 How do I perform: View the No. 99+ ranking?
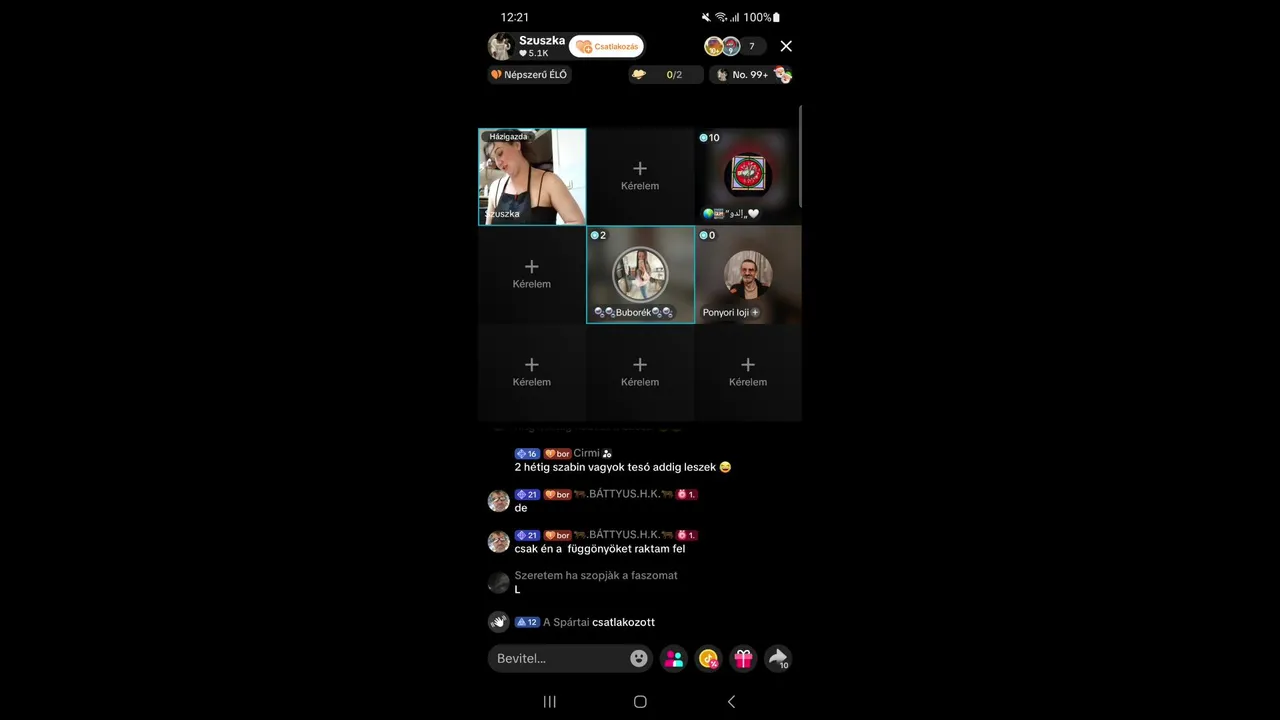(754, 75)
